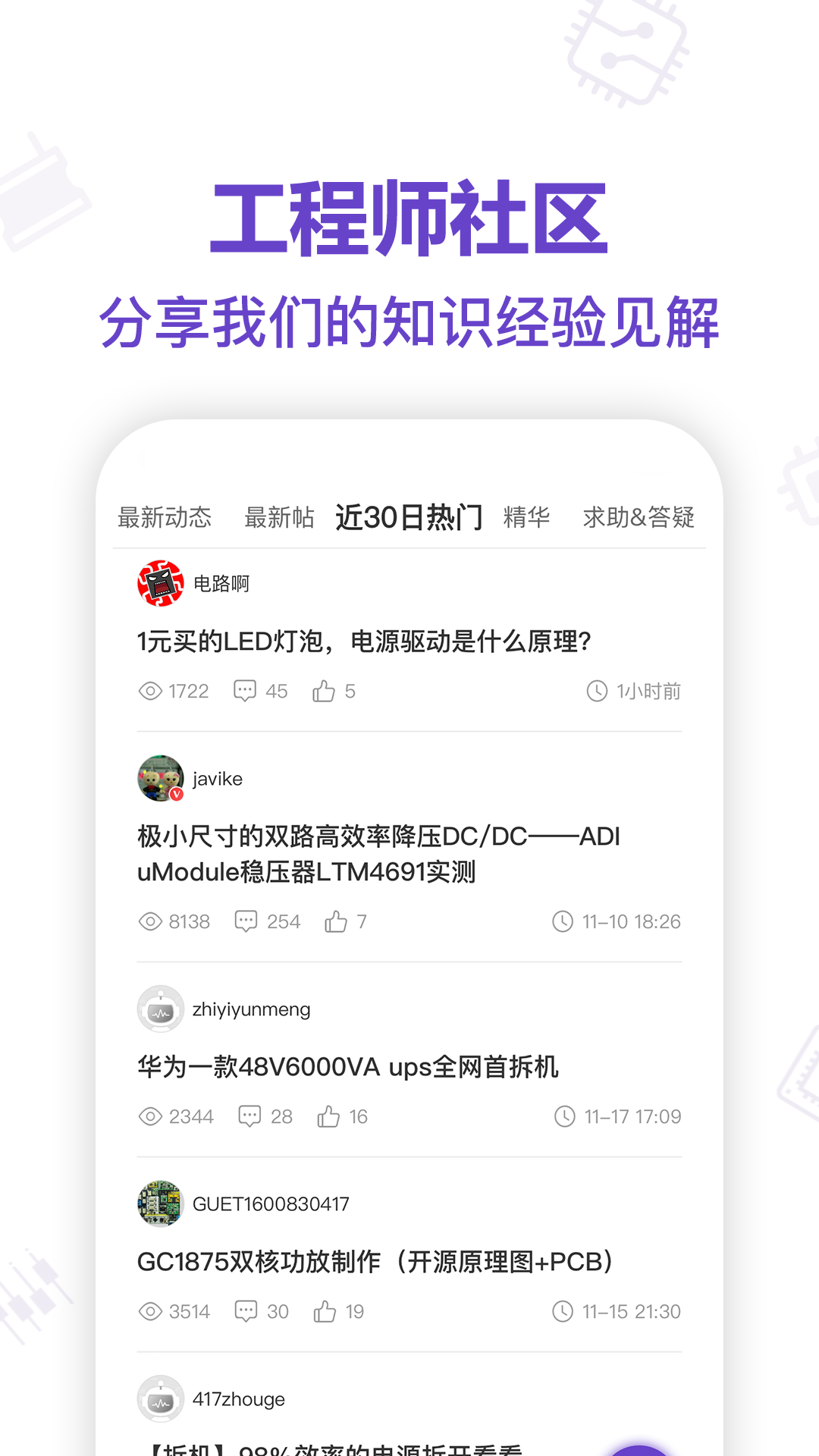Tap 417zhouge's avatar at the bottom

tap(161, 1399)
